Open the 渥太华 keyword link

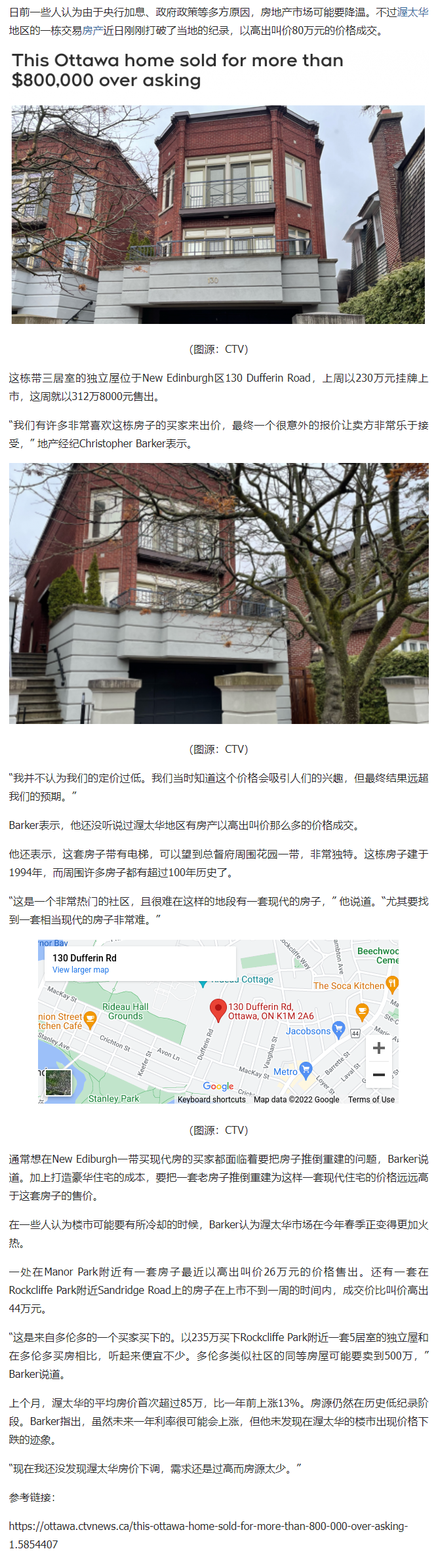click(412, 12)
